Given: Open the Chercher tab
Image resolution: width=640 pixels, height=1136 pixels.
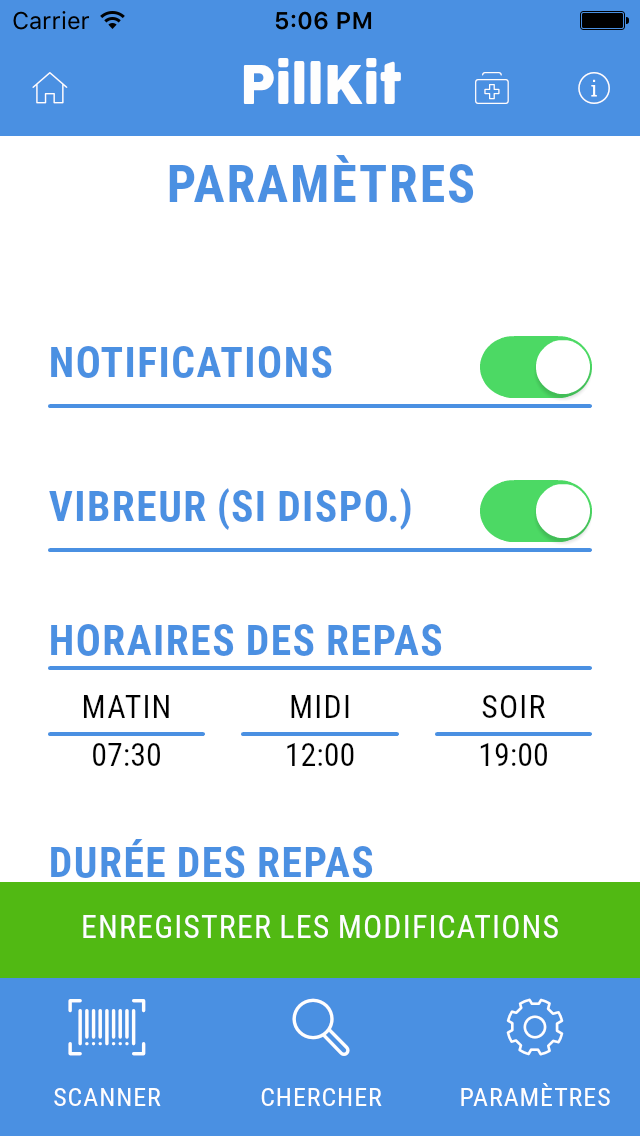Looking at the screenshot, I should 321,1055.
